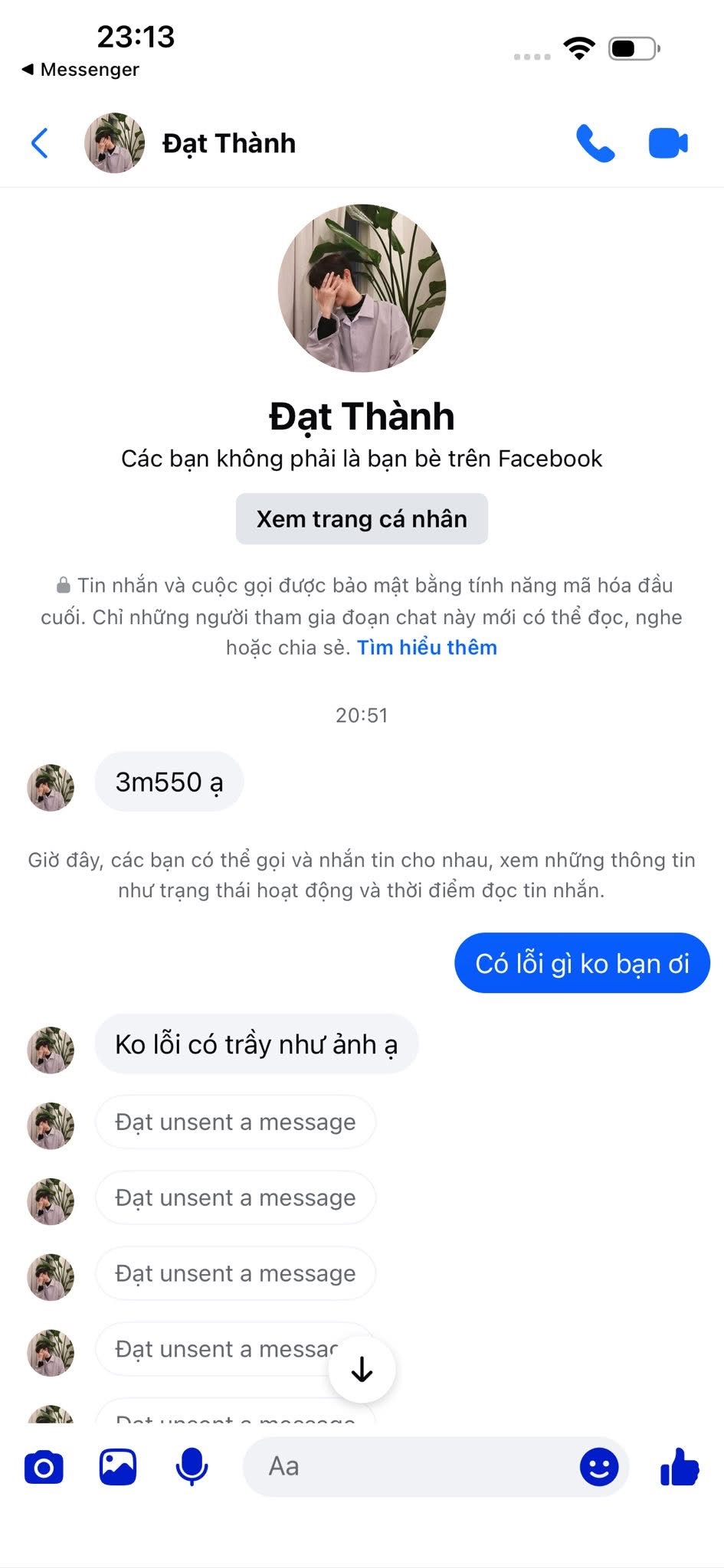Record a voice message with the microphone
Image resolution: width=724 pixels, height=1568 pixels.
tap(192, 1468)
